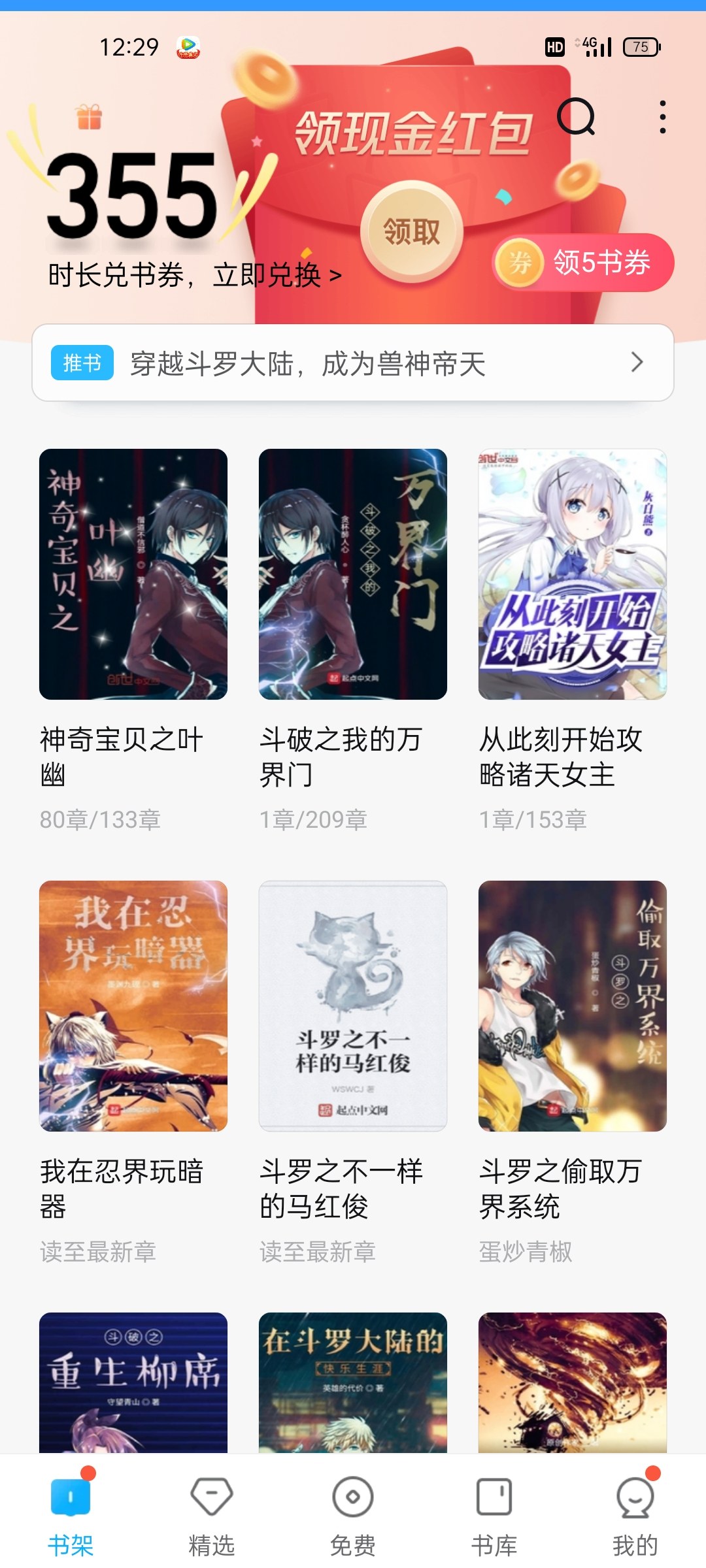The width and height of the screenshot is (706, 1568).
Task: Open the three-dot overflow menu
Action: pos(662,117)
